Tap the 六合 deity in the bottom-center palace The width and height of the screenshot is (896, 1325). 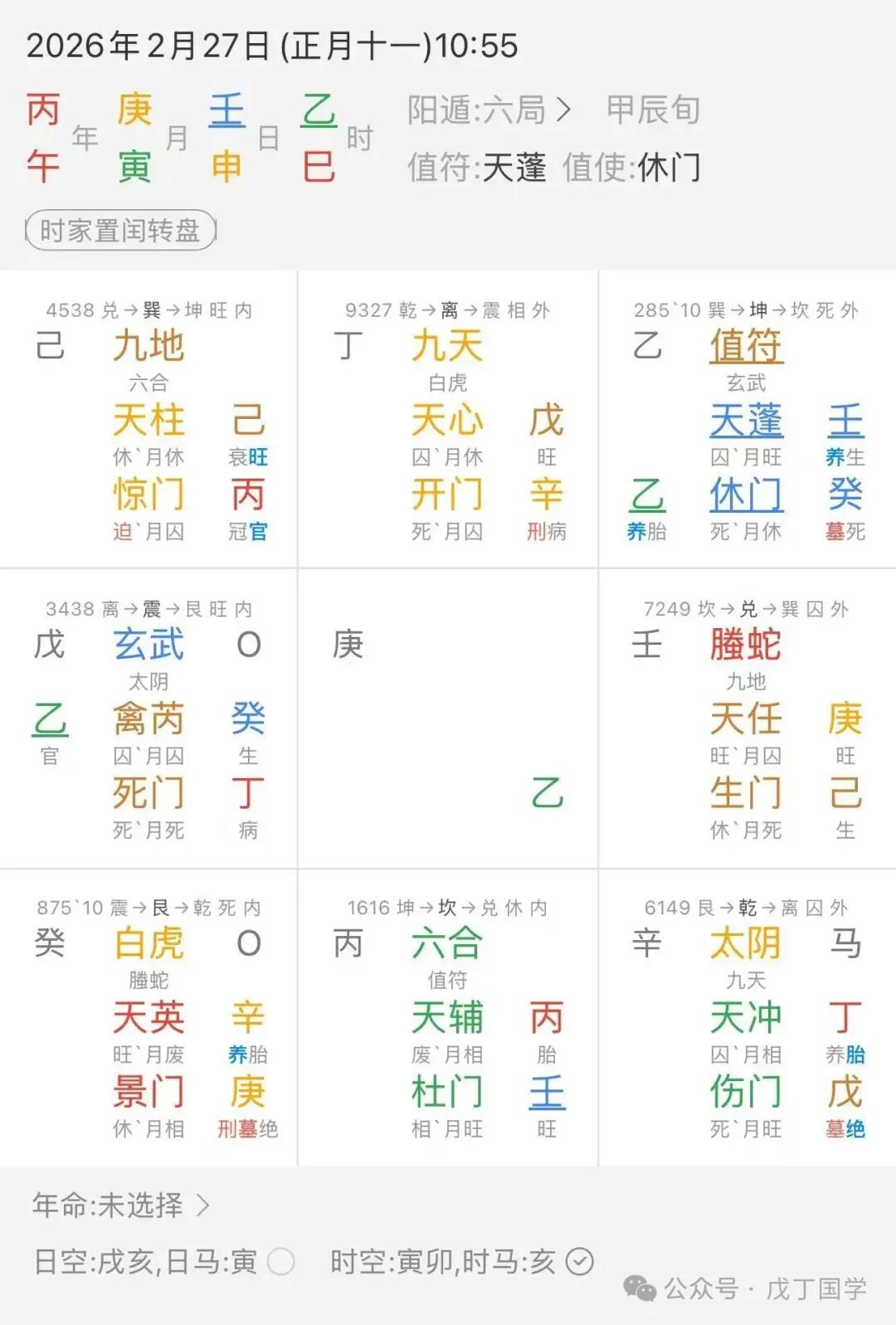[x=448, y=944]
